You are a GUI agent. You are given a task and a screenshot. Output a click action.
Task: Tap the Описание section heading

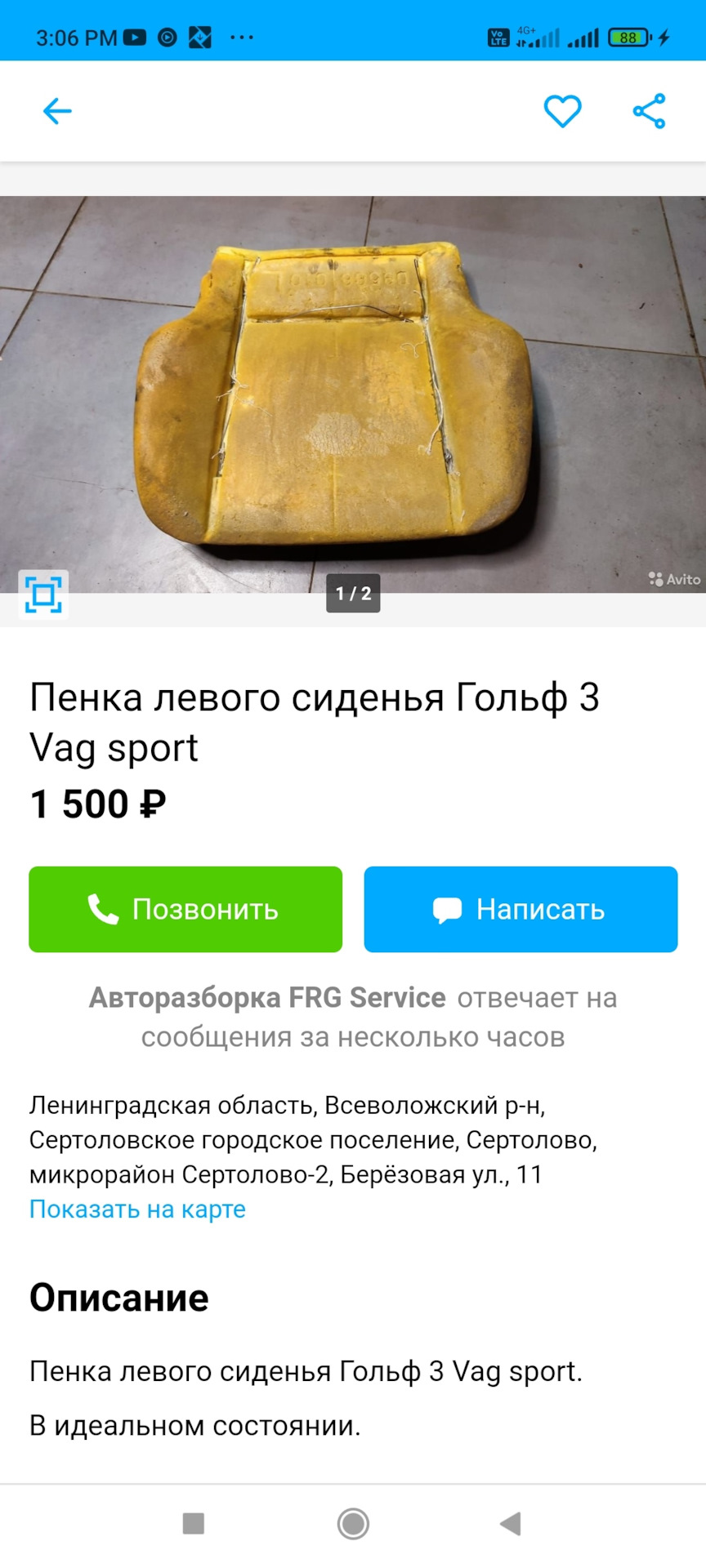118,1297
